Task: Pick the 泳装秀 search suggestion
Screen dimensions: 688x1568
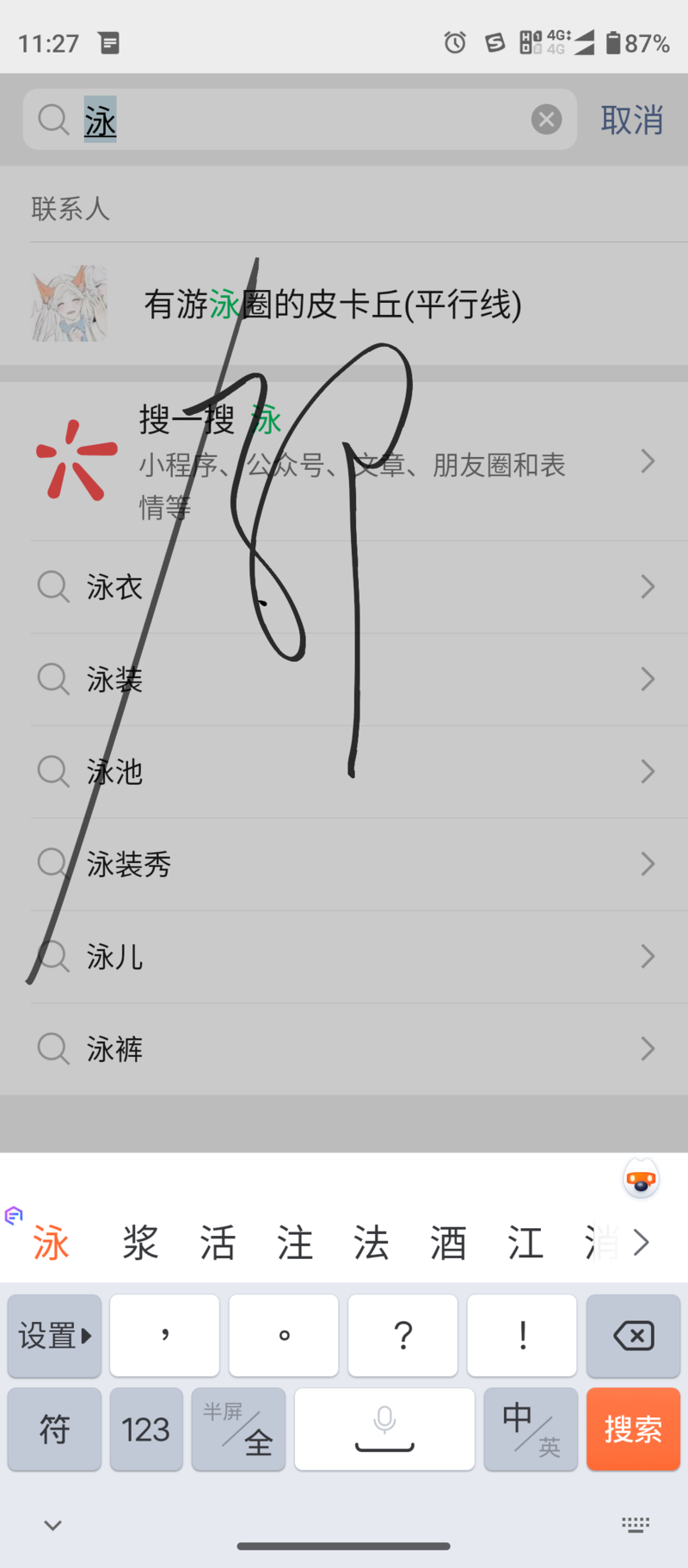Action: click(344, 864)
